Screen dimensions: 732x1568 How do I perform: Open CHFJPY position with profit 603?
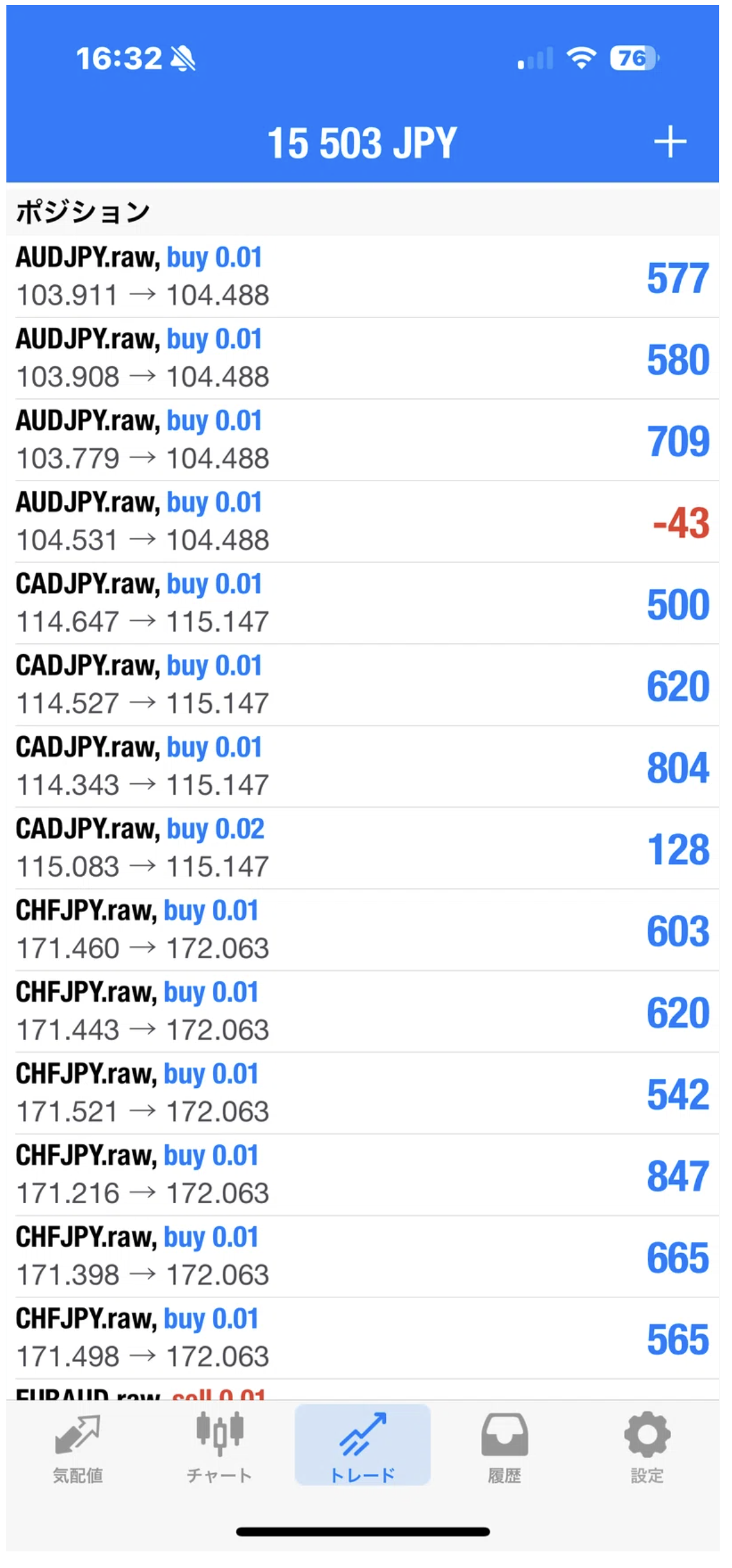tap(362, 929)
